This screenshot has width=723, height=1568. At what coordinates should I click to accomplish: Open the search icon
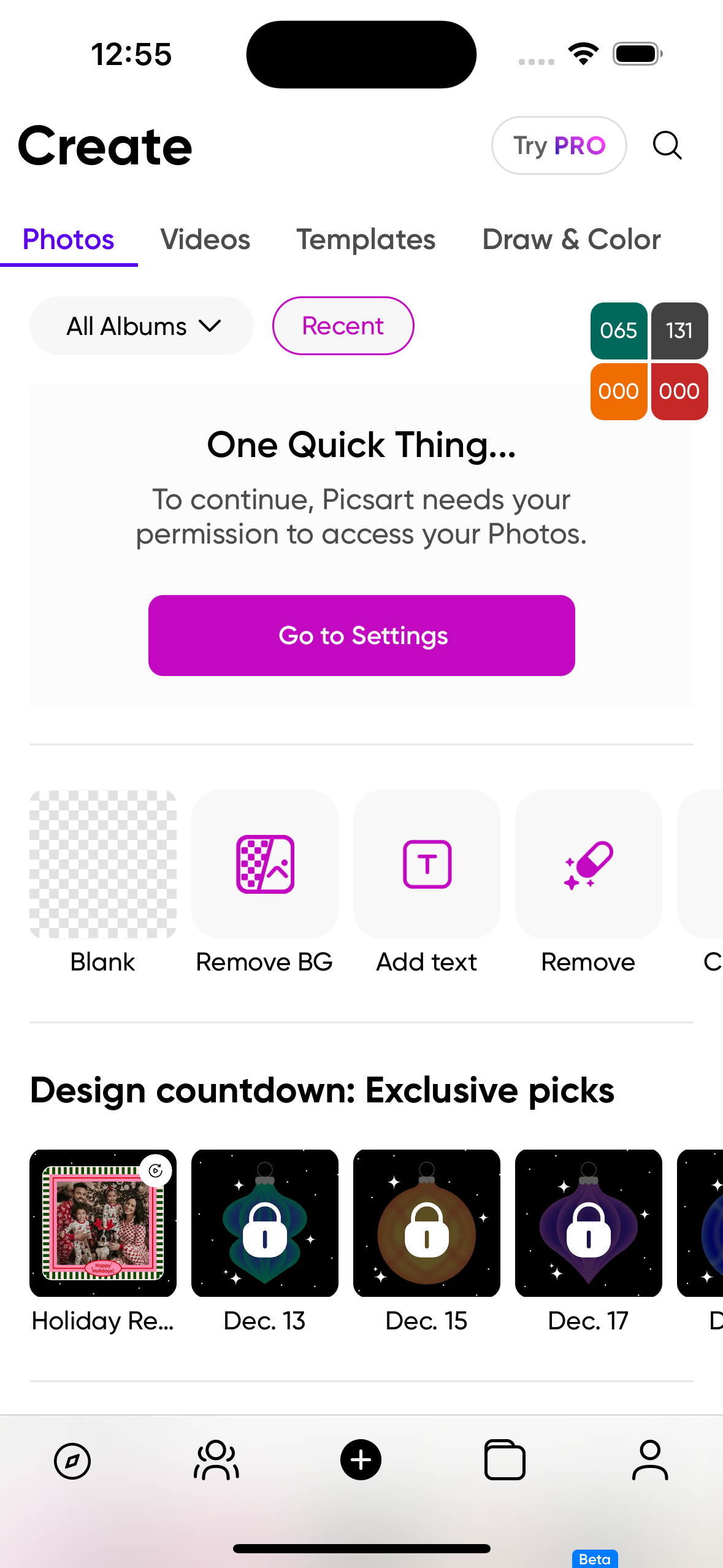(x=667, y=146)
